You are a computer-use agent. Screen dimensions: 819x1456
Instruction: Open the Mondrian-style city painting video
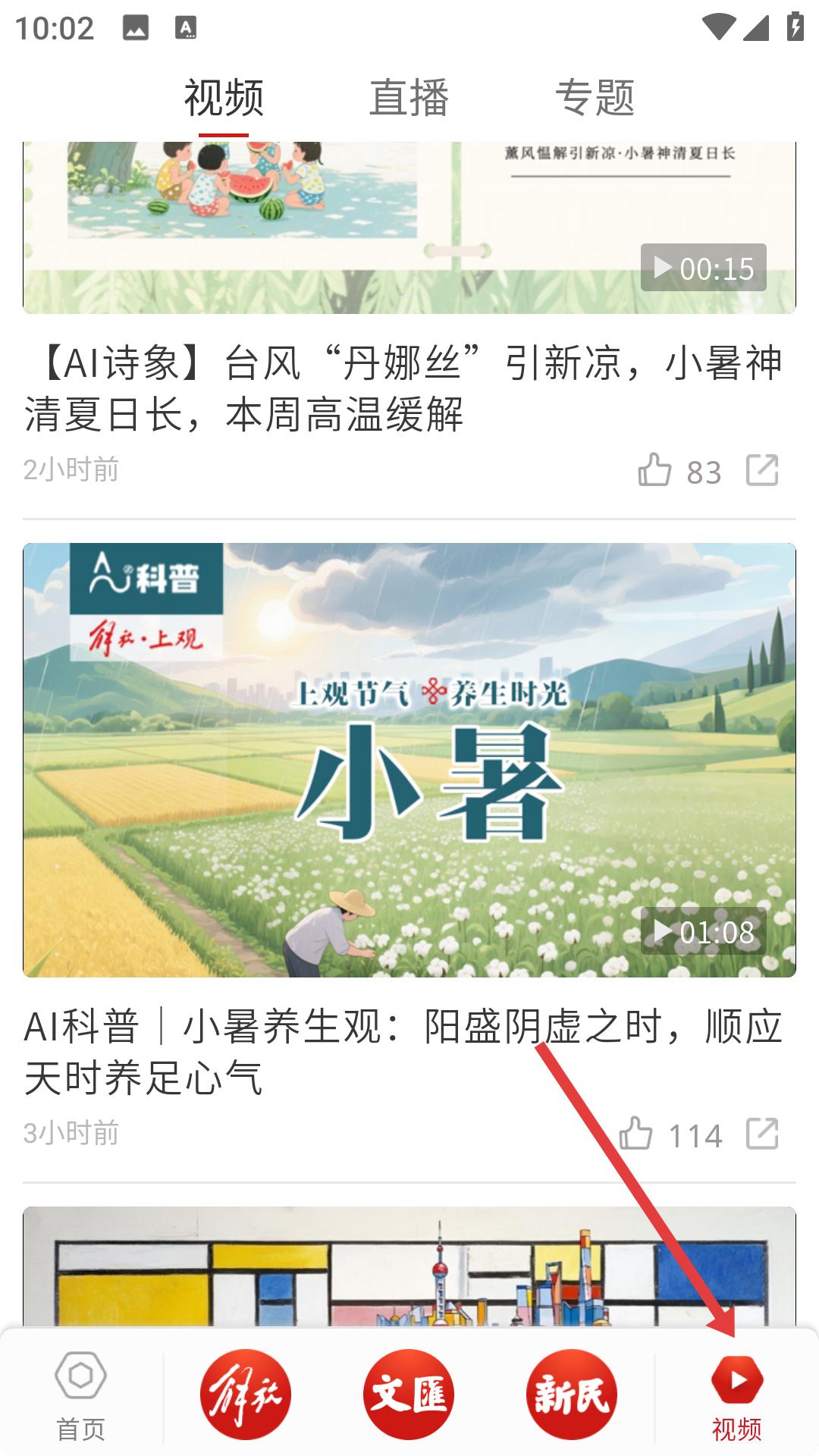point(409,1266)
